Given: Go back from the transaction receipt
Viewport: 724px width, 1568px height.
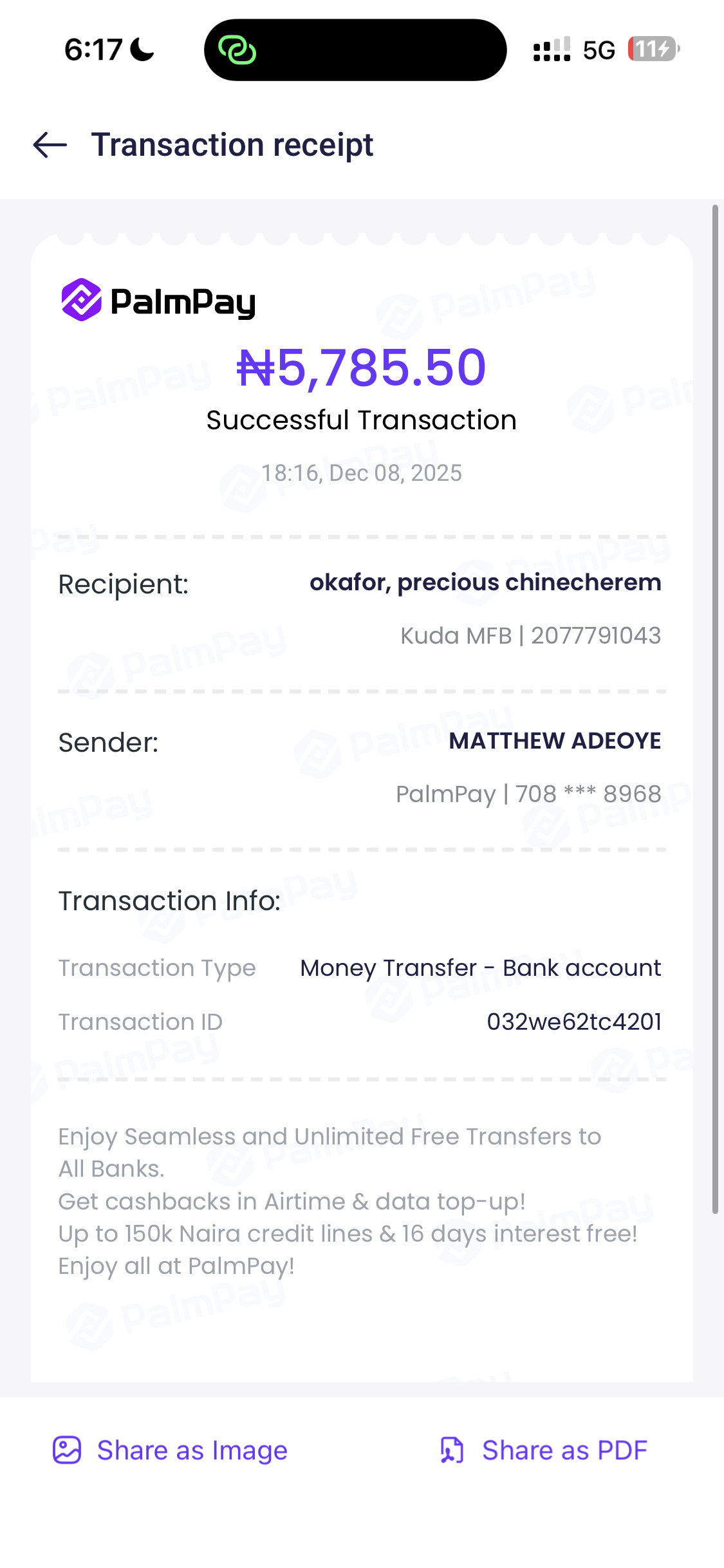Looking at the screenshot, I should tap(50, 145).
